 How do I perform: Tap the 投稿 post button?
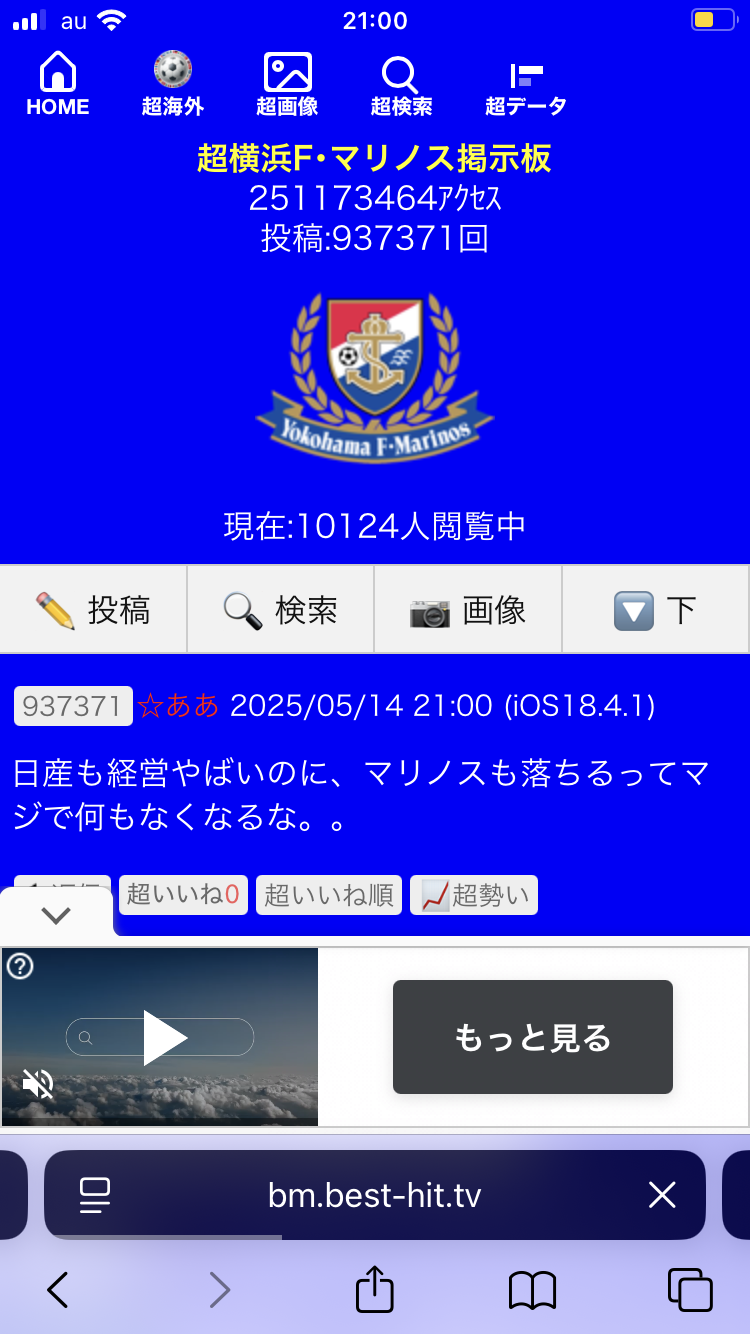(94, 610)
